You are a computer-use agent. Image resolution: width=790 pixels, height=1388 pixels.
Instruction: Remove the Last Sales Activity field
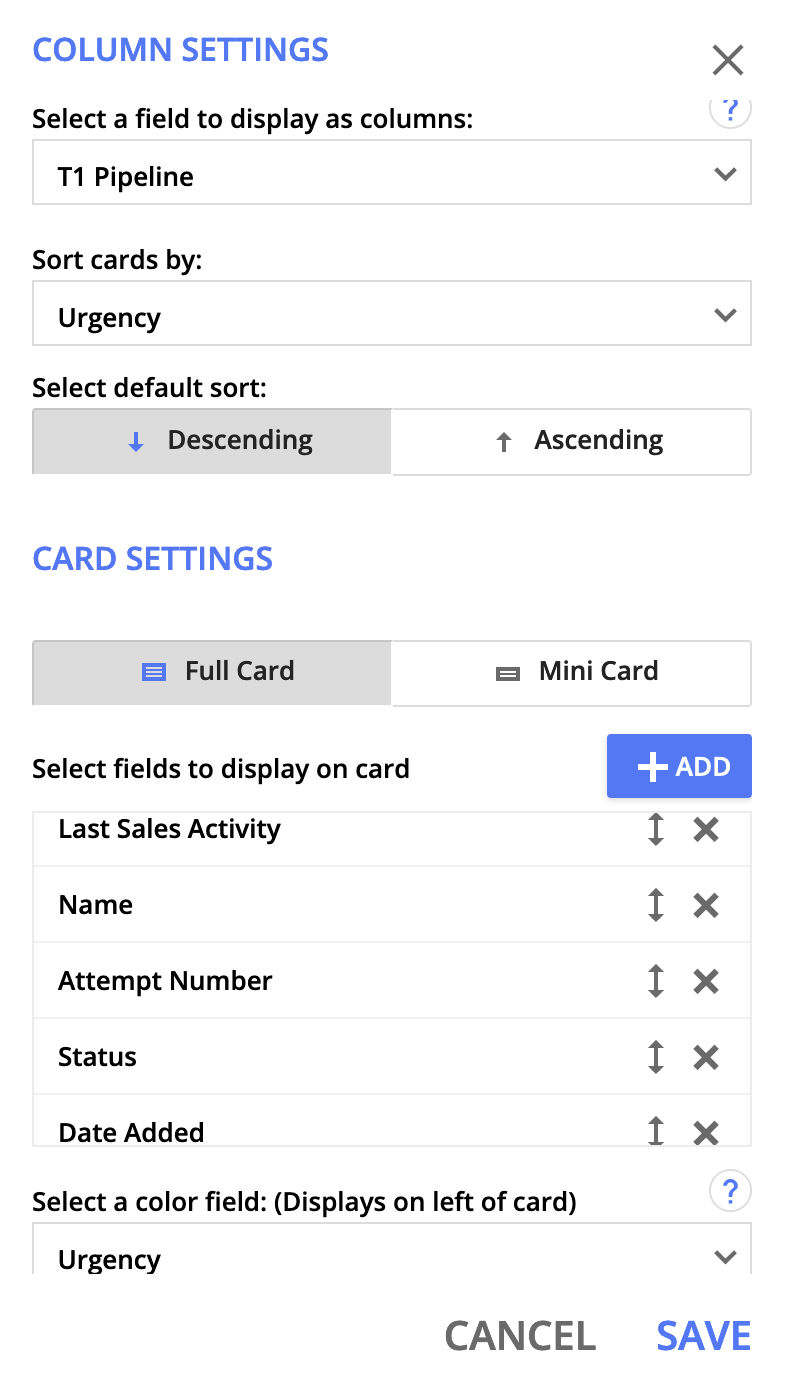706,829
